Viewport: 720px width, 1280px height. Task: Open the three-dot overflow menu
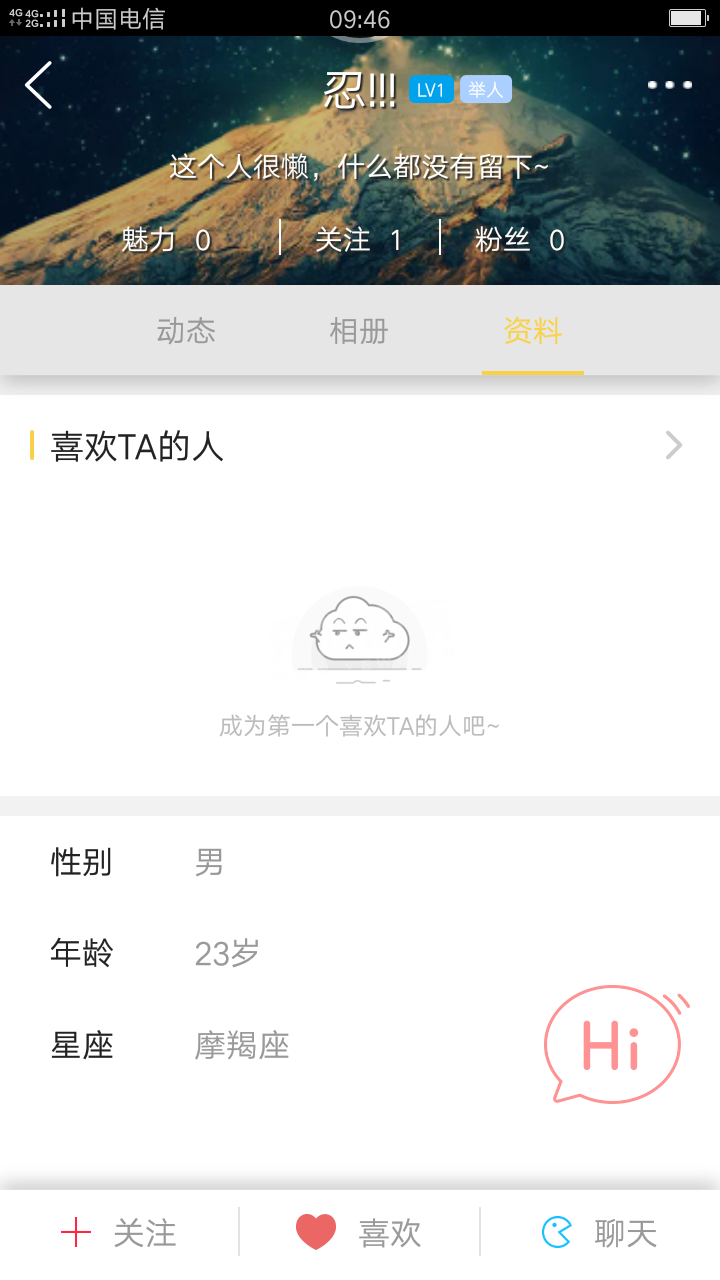pos(669,85)
